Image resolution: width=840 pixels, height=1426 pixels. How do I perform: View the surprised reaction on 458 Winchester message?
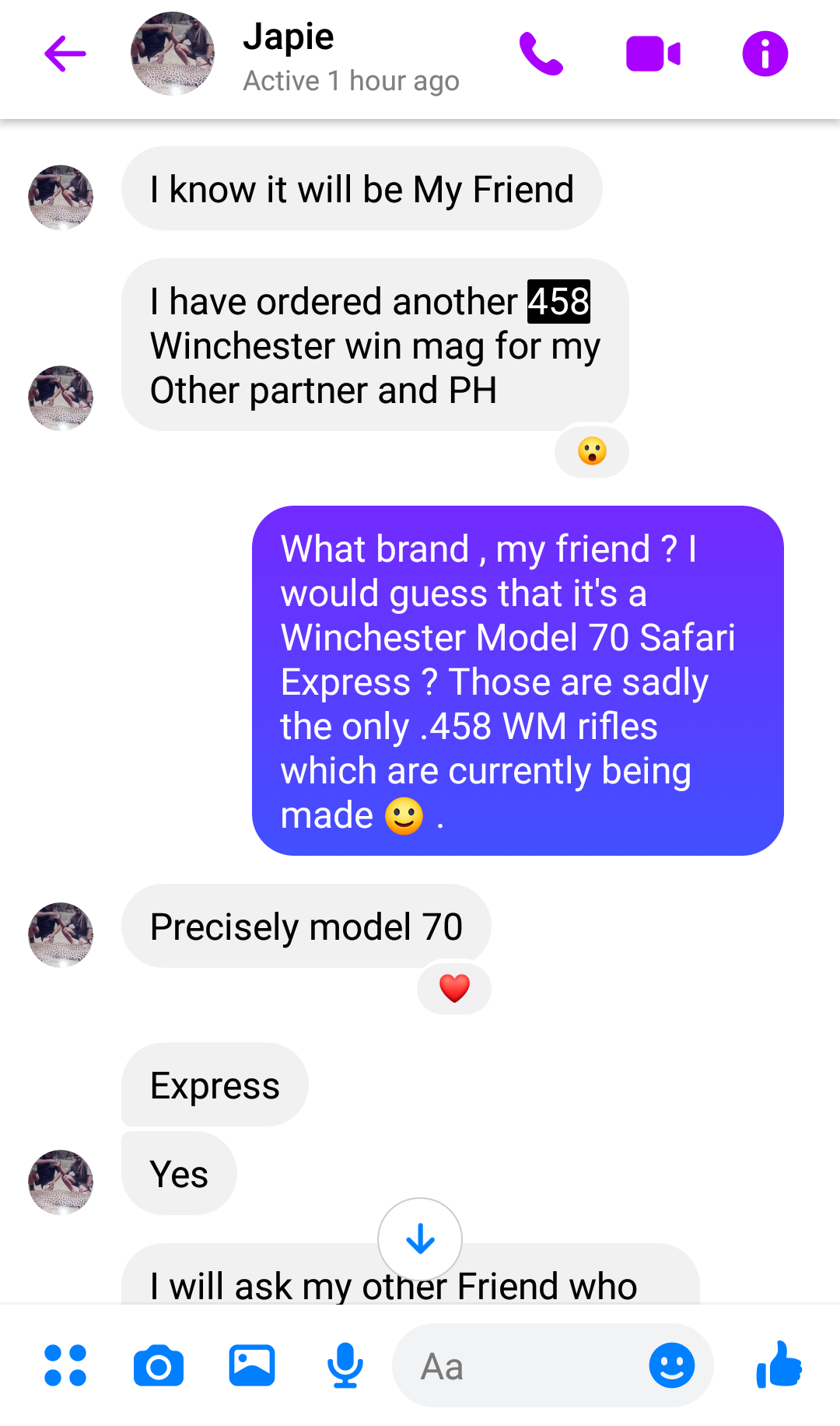[592, 452]
